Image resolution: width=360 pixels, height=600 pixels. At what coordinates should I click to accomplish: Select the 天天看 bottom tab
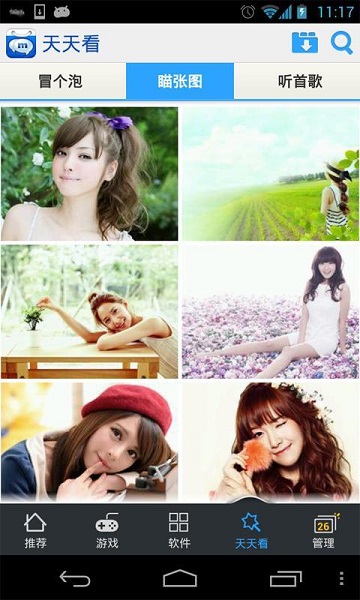coord(251,530)
